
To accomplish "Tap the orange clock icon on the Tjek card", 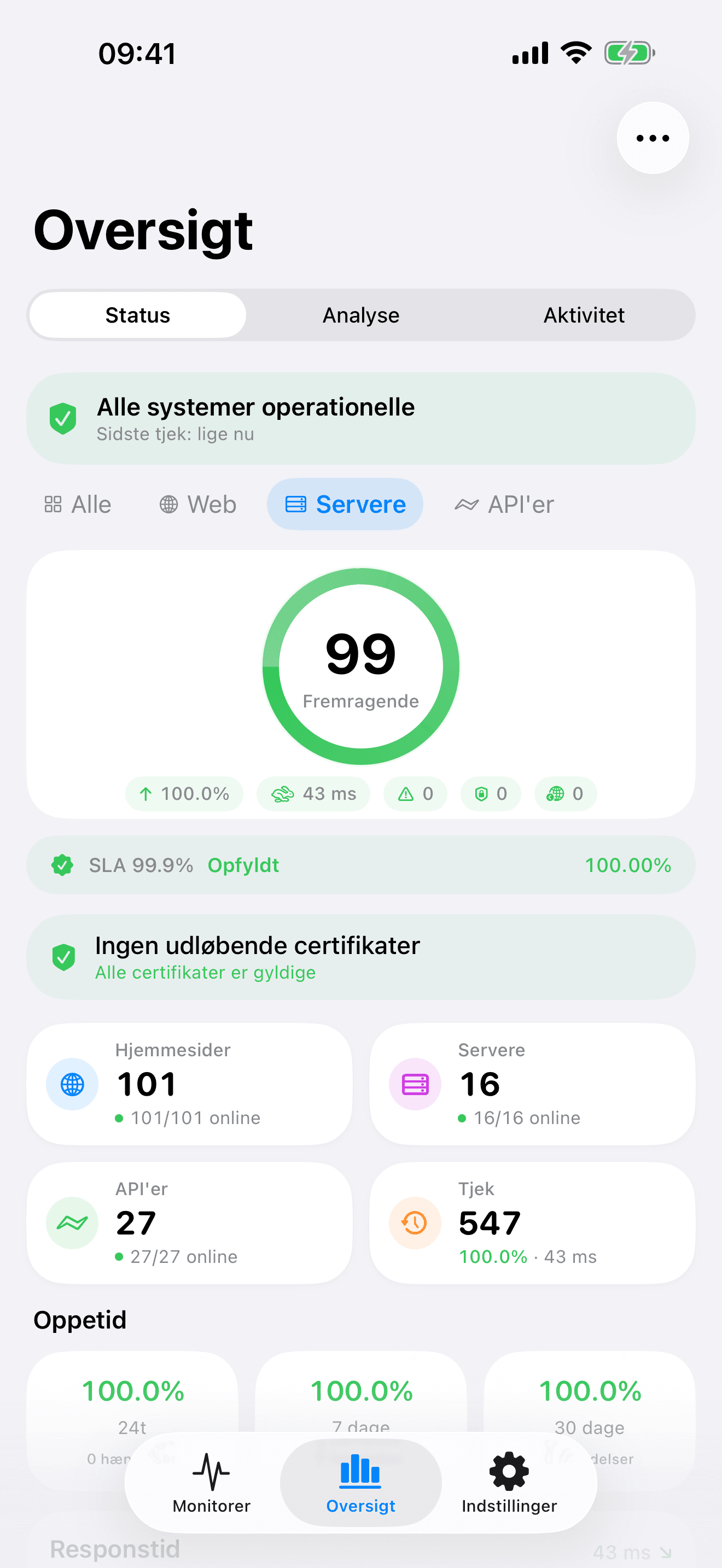I will 414,1223.
